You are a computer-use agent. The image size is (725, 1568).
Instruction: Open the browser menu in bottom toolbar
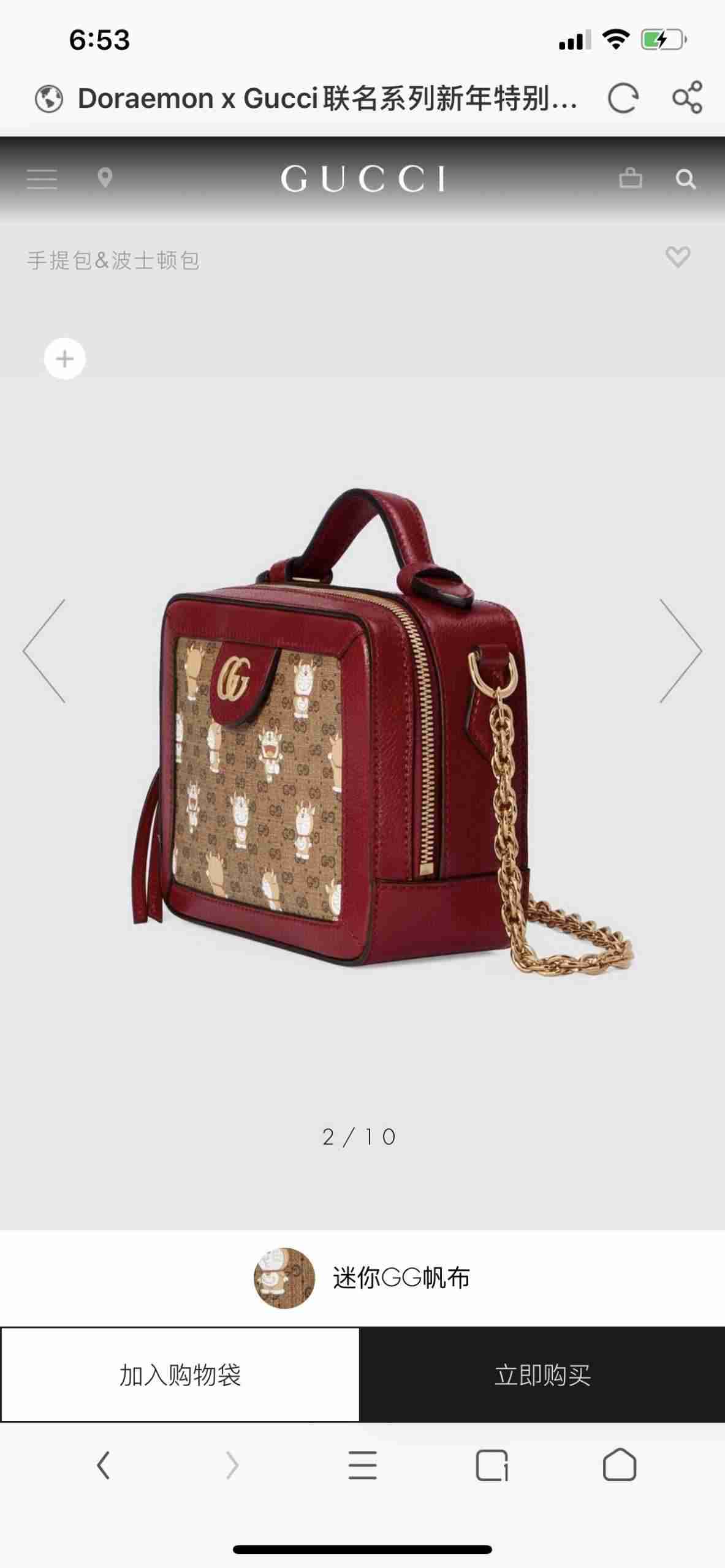tap(362, 1466)
